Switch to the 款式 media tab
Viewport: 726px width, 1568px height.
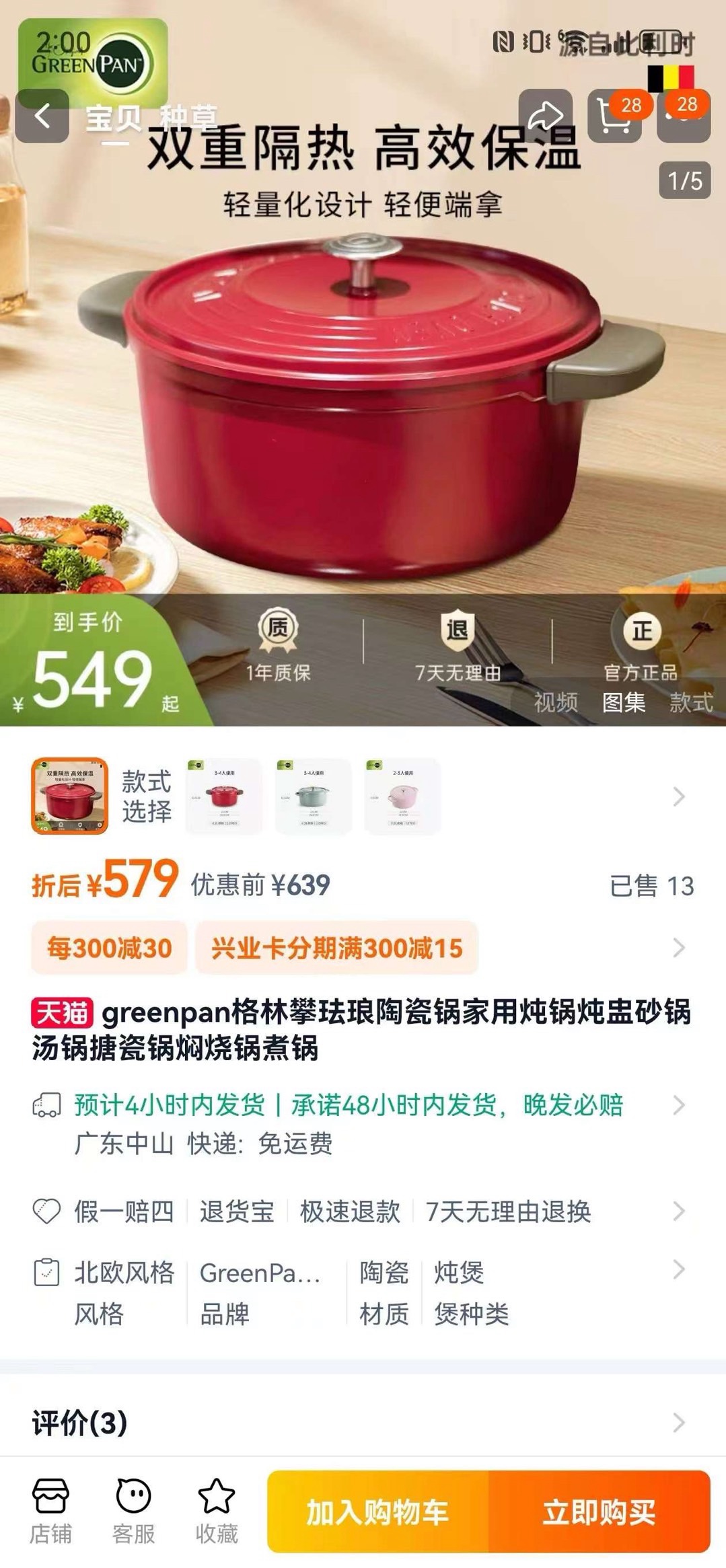pyautogui.click(x=691, y=702)
